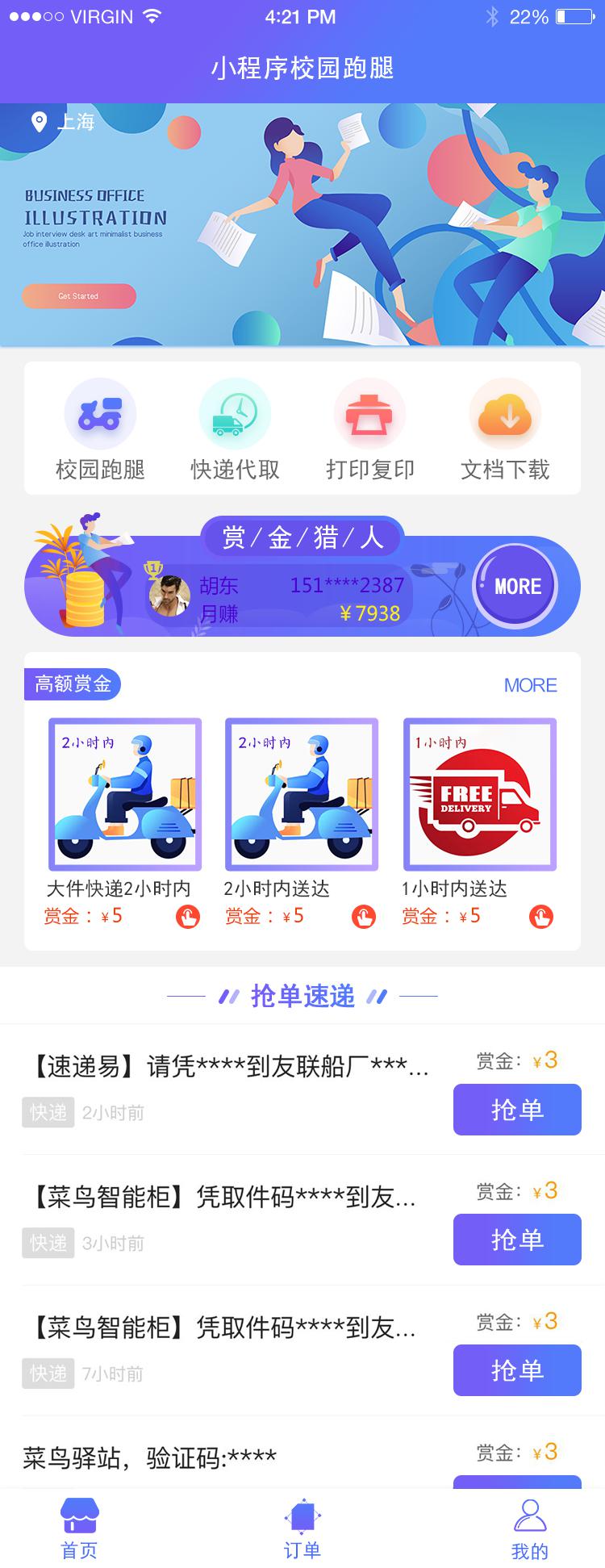Tap the fire grab icon on 1小时内送达 card
Image resolution: width=605 pixels, height=1568 pixels.
click(541, 917)
